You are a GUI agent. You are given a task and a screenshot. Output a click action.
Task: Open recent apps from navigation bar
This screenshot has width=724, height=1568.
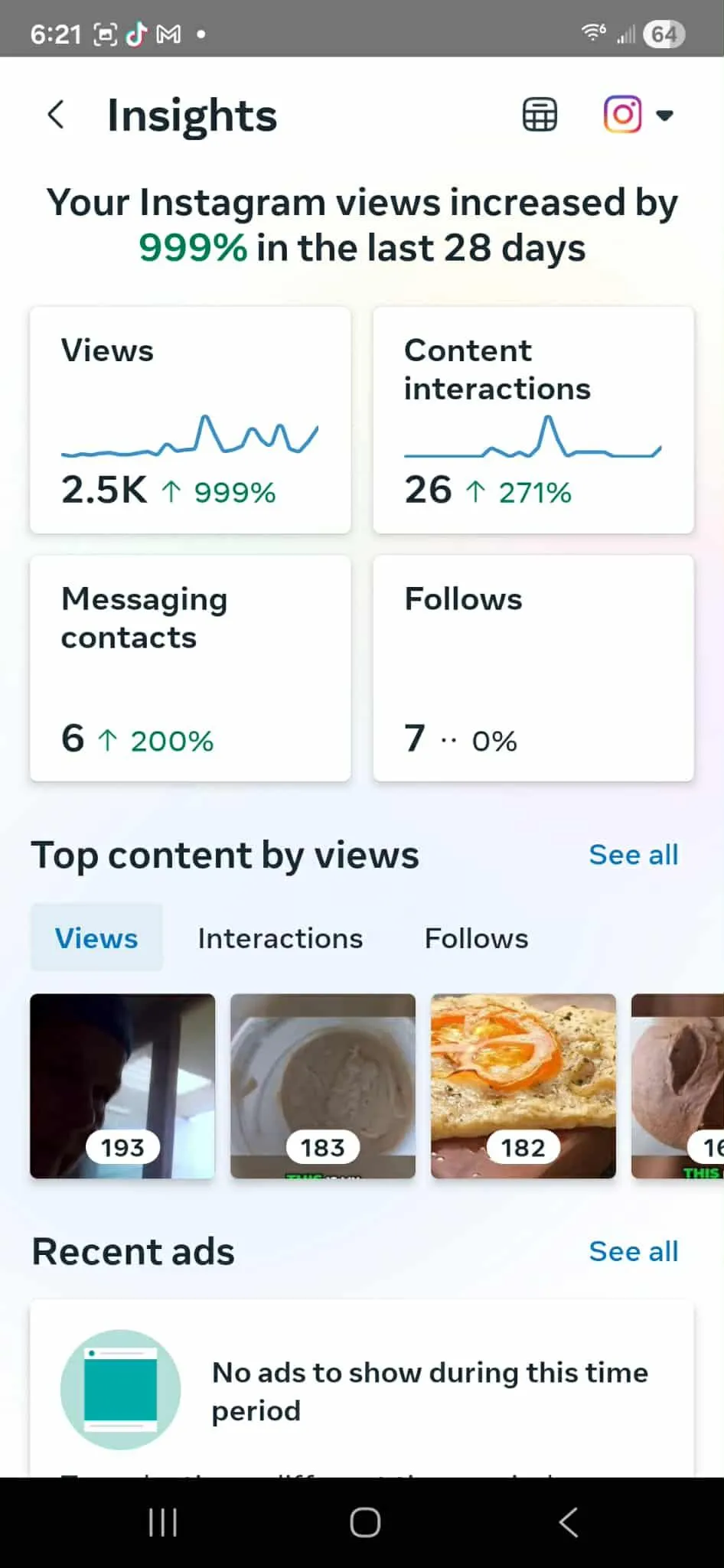click(162, 1522)
